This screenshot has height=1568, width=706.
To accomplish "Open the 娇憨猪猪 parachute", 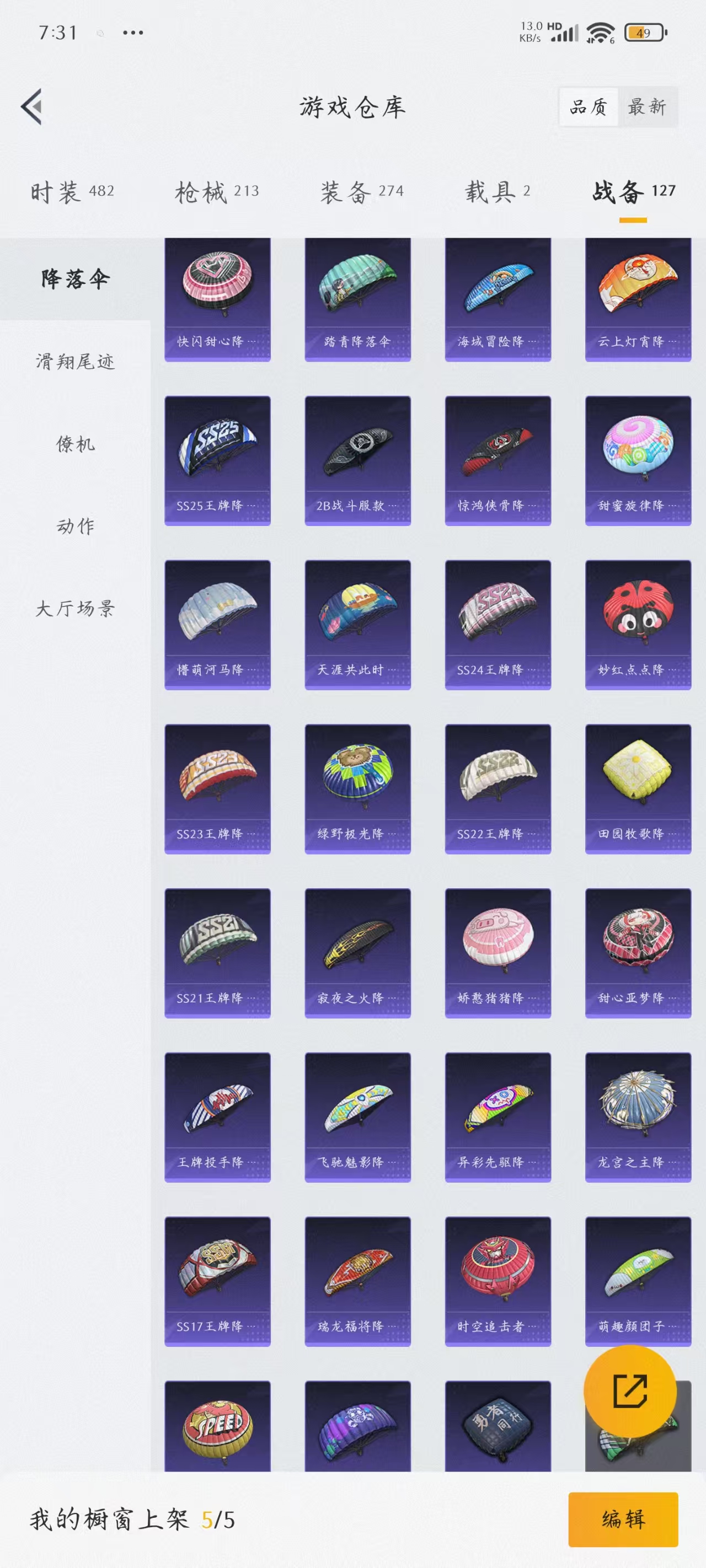I will tap(498, 953).
